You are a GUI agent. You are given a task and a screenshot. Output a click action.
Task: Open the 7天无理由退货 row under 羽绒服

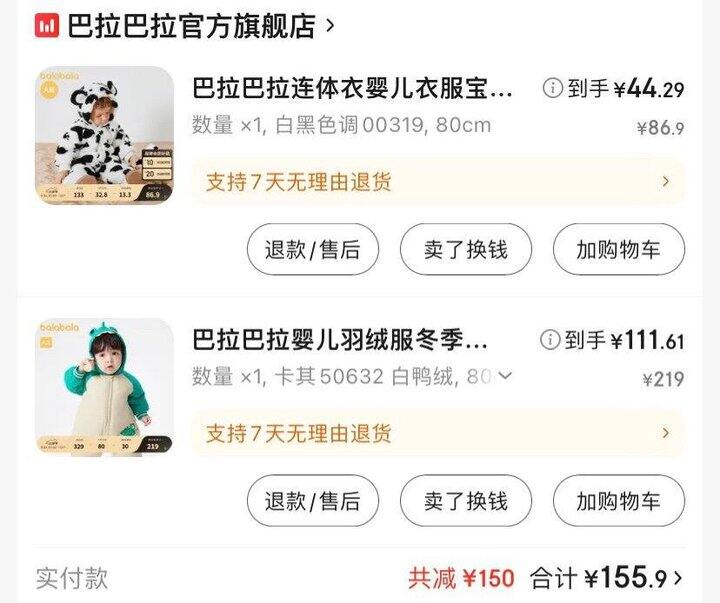pos(437,434)
